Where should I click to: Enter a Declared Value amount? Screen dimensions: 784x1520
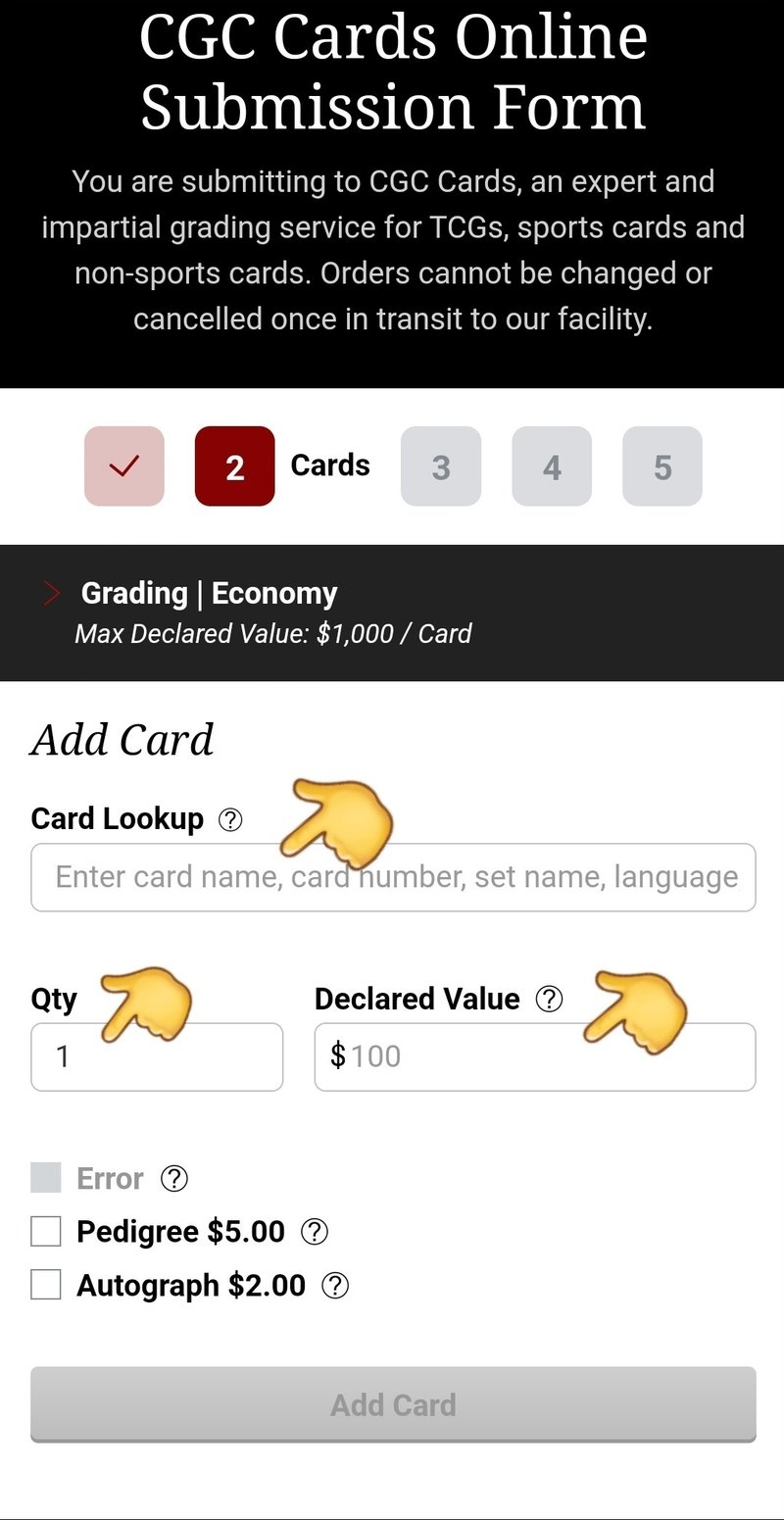(x=549, y=1056)
